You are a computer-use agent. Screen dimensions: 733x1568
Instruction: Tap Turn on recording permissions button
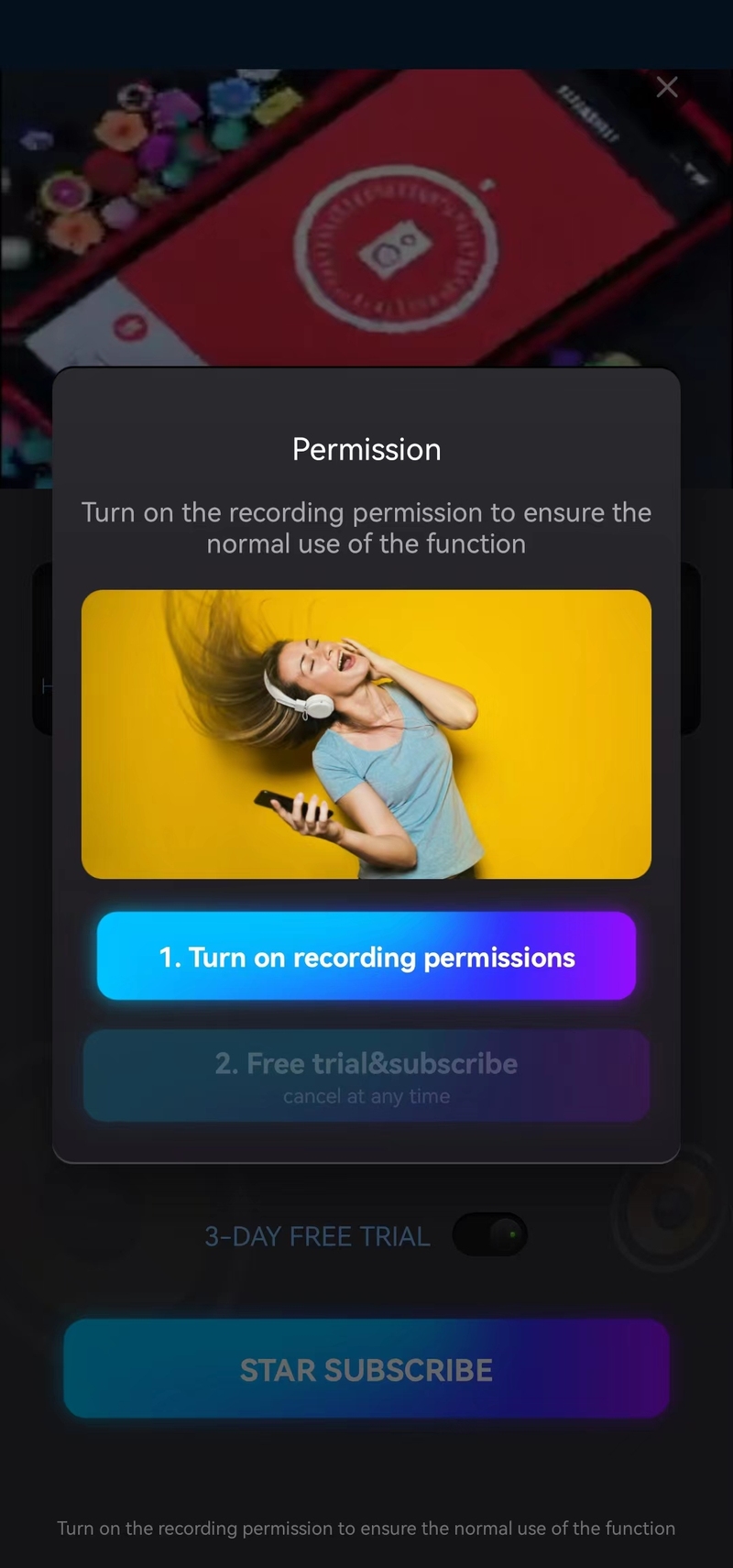(x=366, y=956)
